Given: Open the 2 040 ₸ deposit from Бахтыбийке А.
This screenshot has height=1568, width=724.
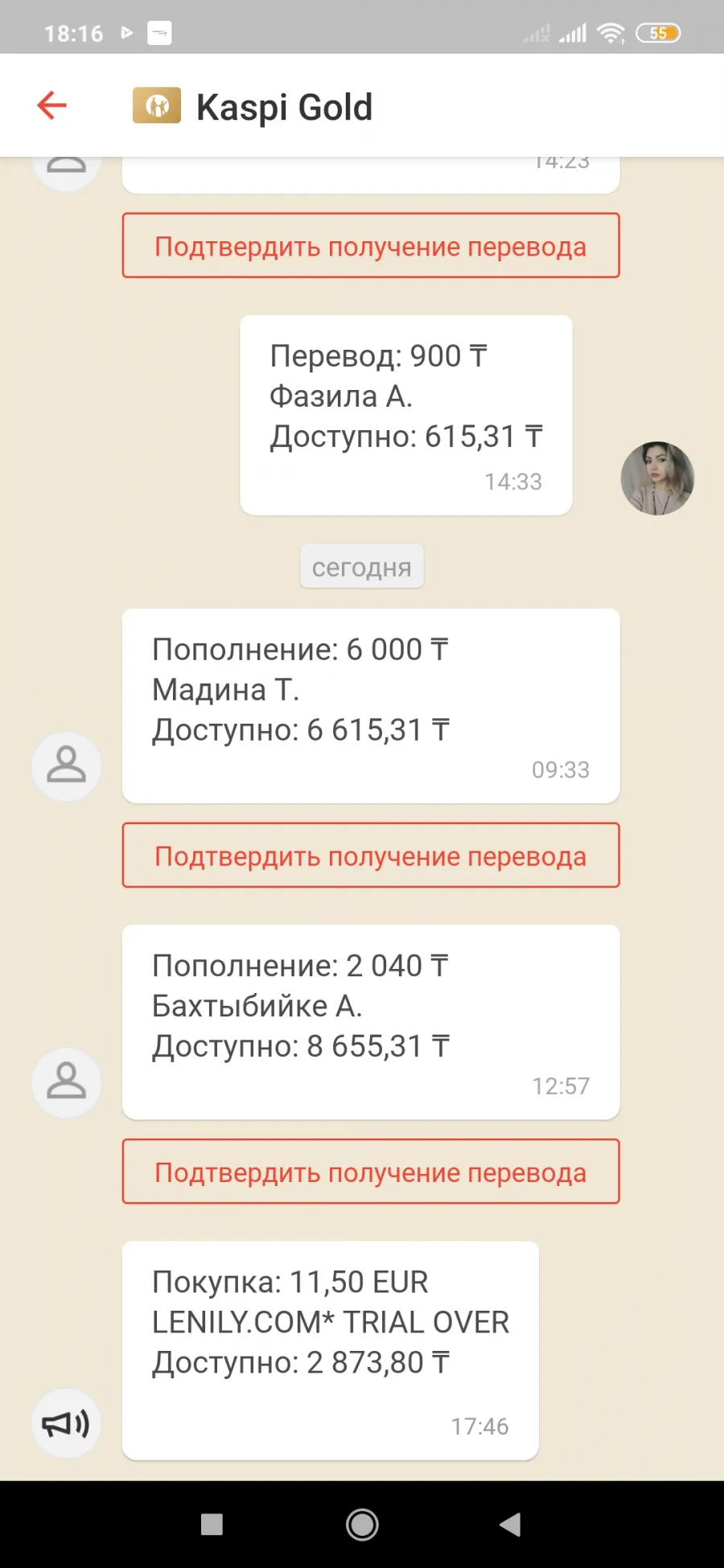Looking at the screenshot, I should tap(371, 1022).
